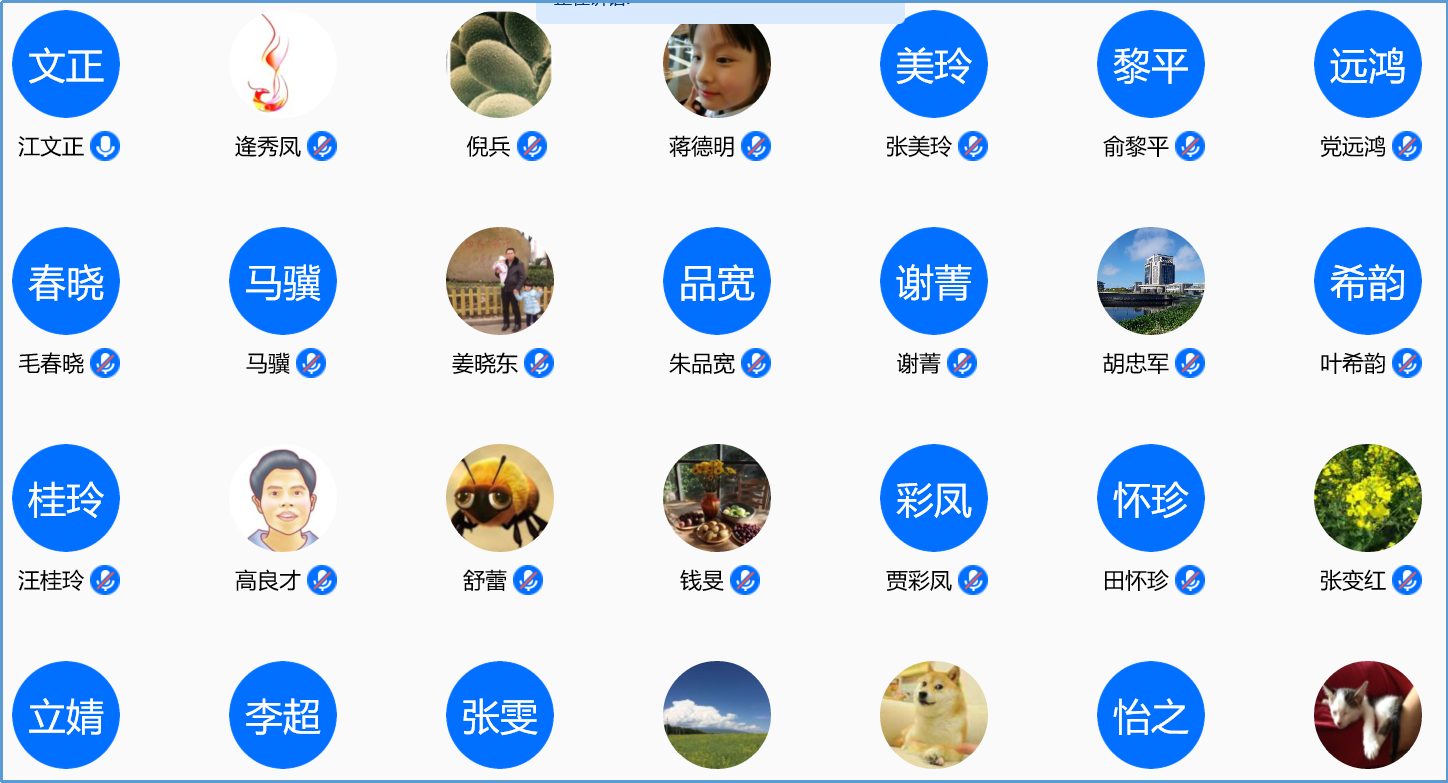Tap muted mic icon beside 倪兵
This screenshot has height=783, width=1448.
pyautogui.click(x=532, y=146)
